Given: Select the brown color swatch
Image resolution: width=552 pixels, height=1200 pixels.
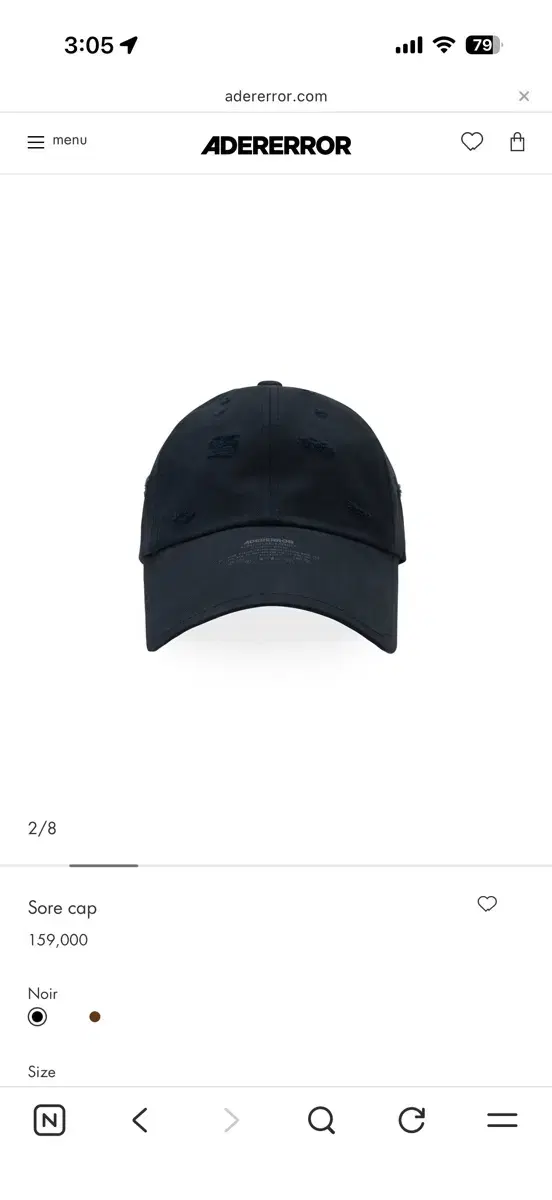Looking at the screenshot, I should tap(95, 1017).
